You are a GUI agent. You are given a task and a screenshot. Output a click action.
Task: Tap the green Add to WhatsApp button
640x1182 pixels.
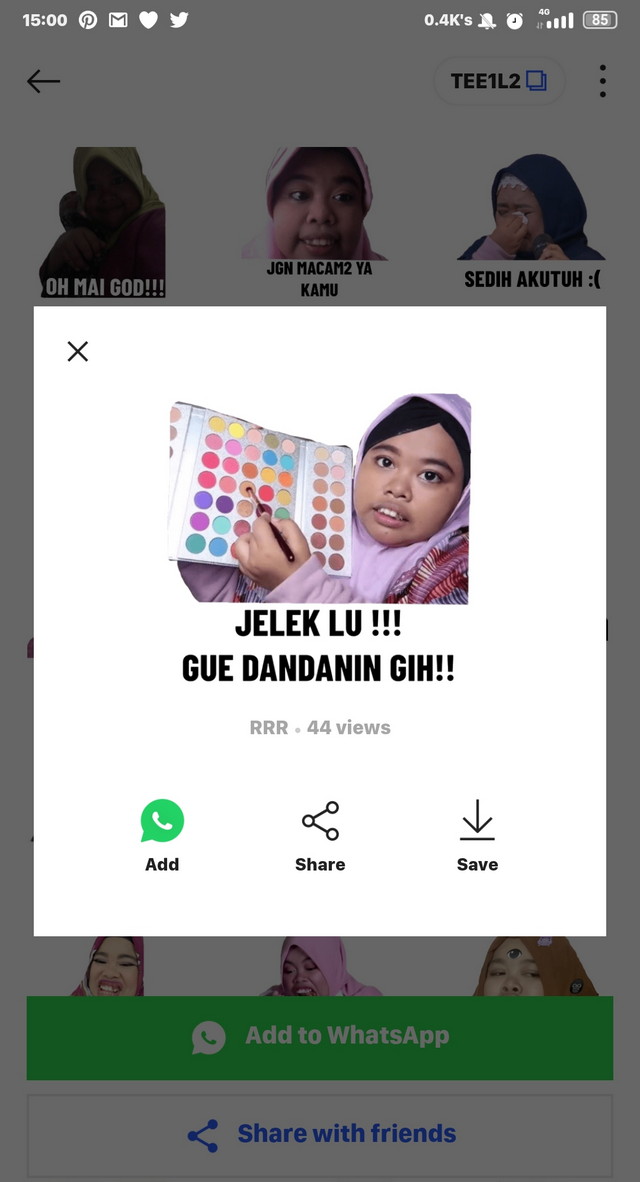coord(320,1037)
